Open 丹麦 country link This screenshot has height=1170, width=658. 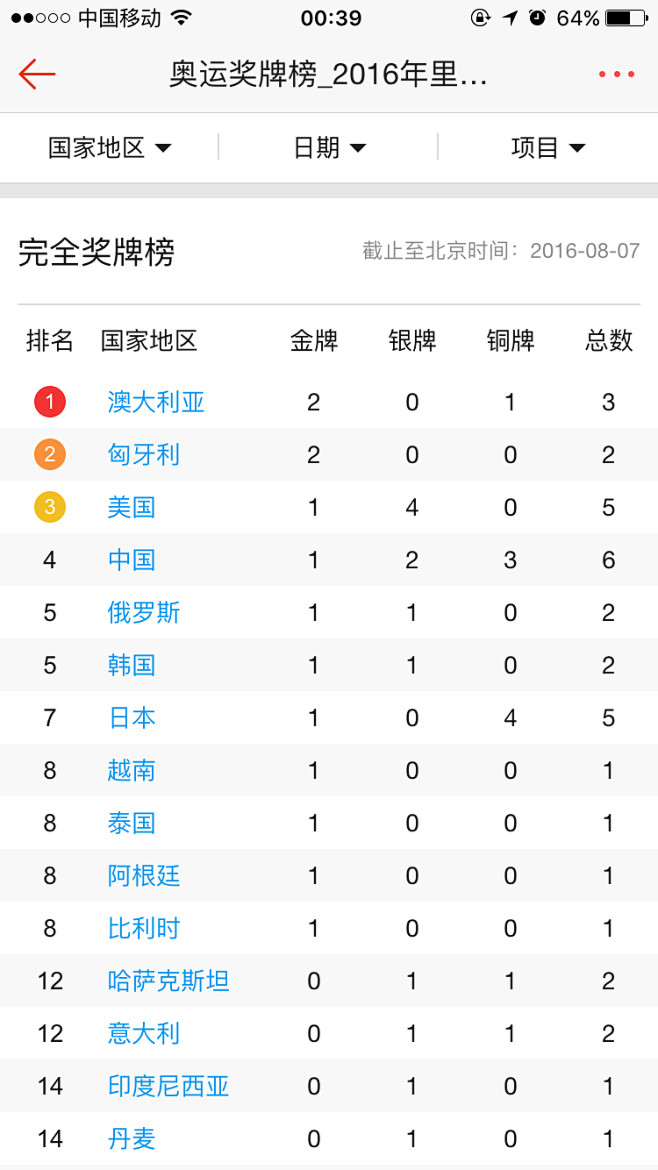pos(132,1139)
